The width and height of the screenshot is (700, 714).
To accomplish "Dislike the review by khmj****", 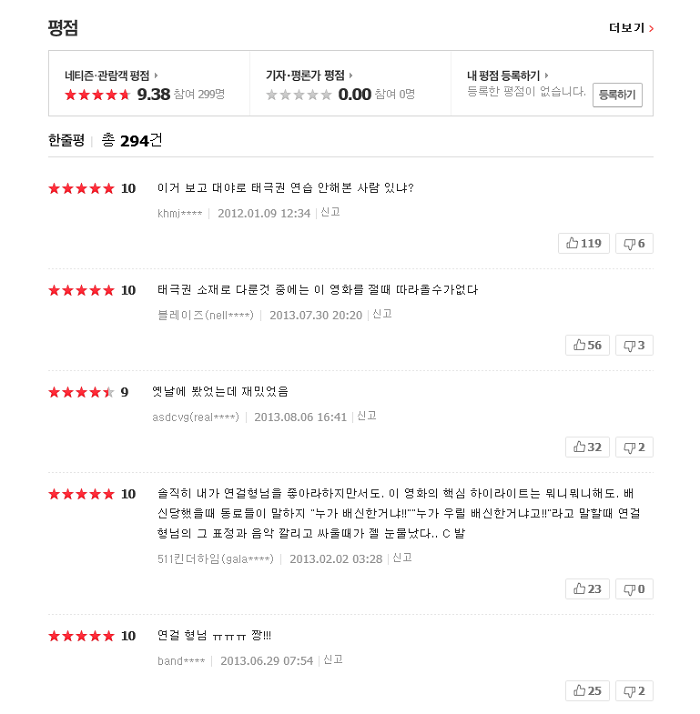I will pos(634,243).
